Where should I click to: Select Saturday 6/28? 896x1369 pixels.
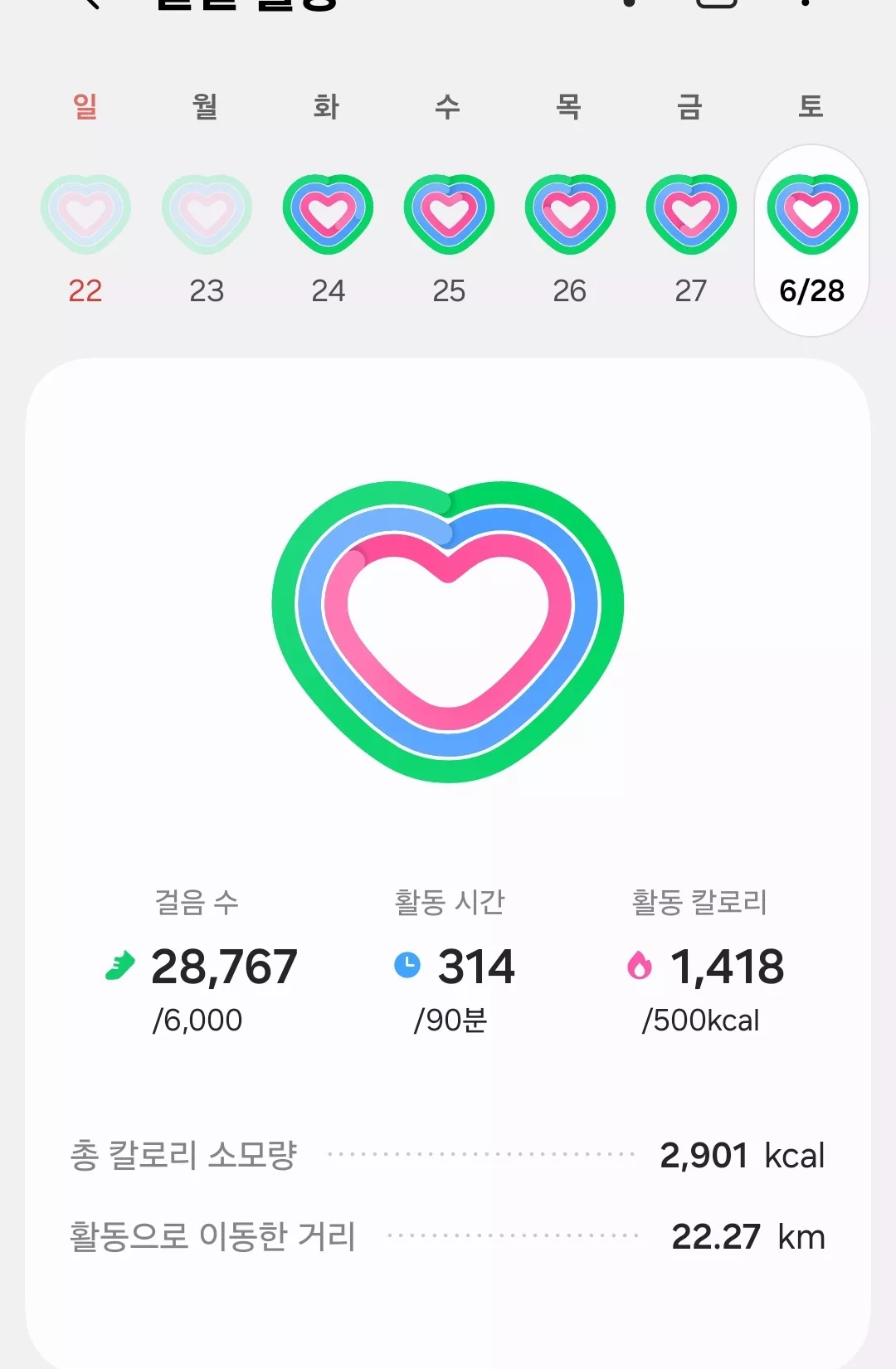[811, 241]
